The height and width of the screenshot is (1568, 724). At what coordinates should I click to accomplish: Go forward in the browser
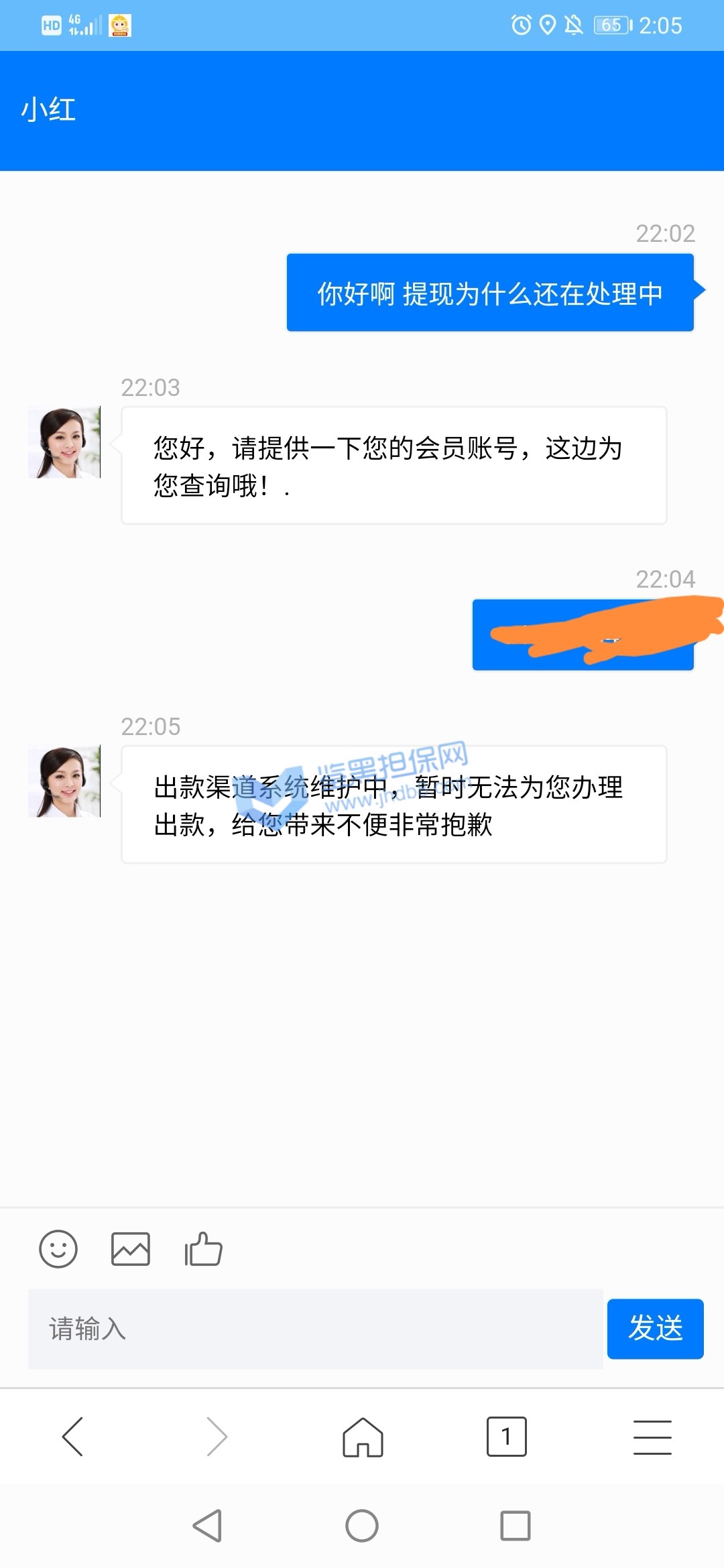click(217, 1437)
